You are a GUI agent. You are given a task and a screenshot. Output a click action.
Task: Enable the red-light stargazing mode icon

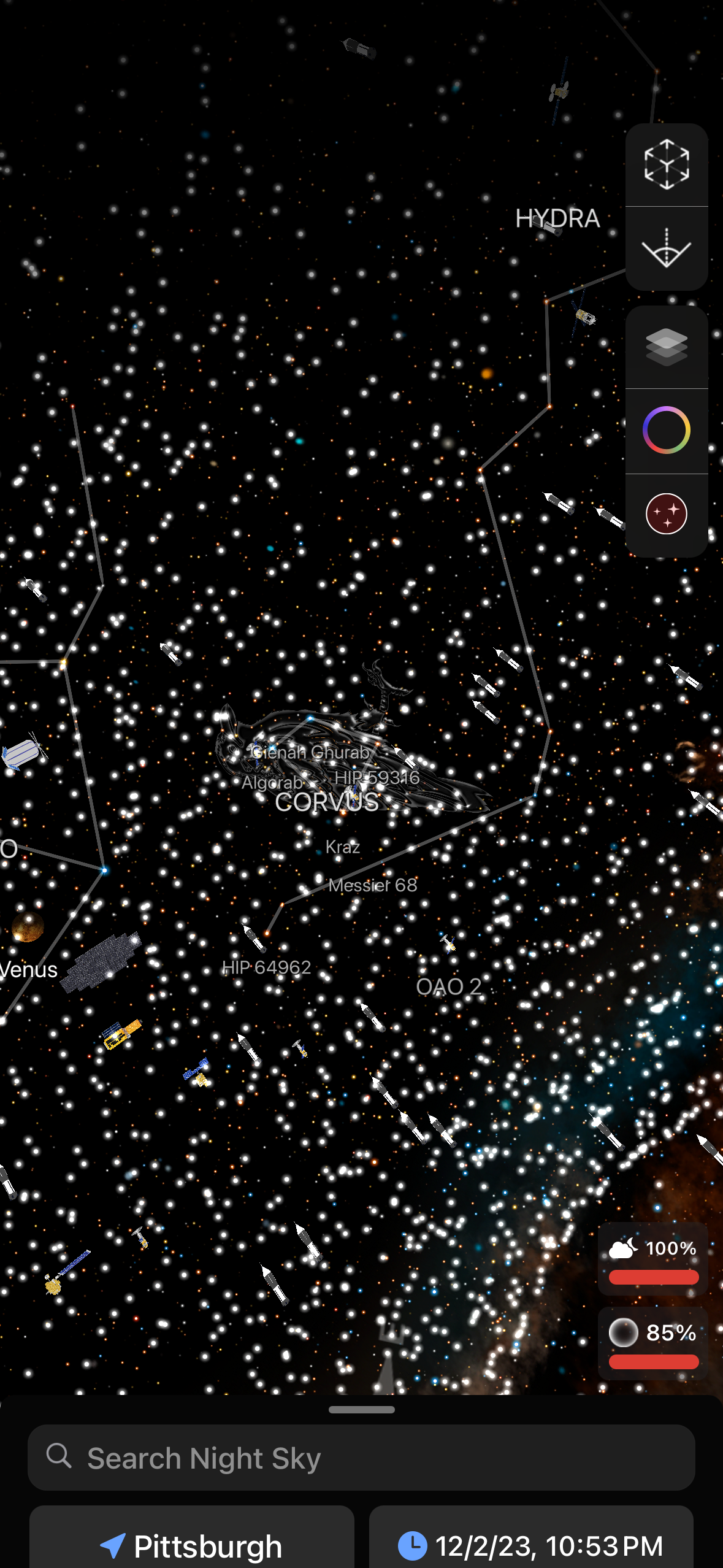tap(666, 514)
